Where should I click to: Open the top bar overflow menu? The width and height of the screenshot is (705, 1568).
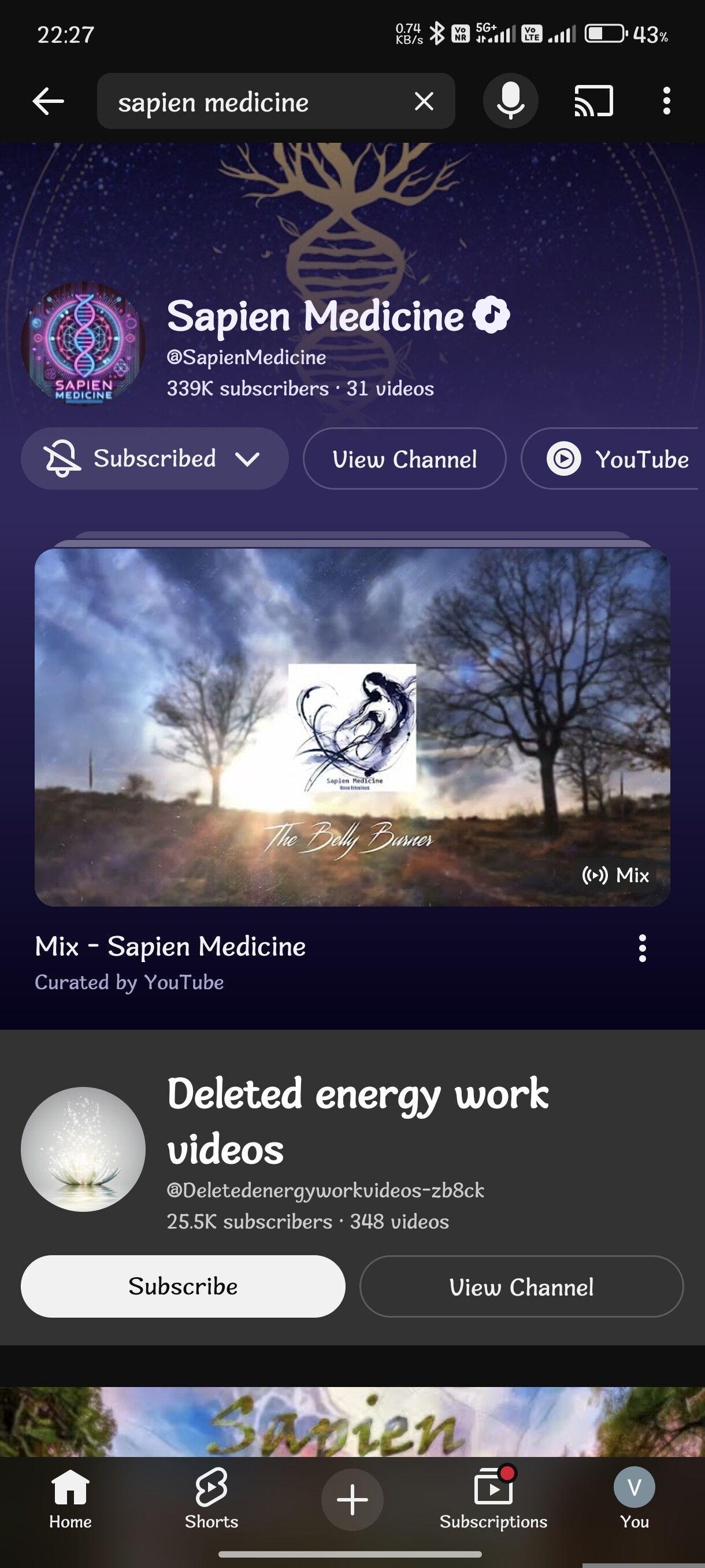(667, 101)
